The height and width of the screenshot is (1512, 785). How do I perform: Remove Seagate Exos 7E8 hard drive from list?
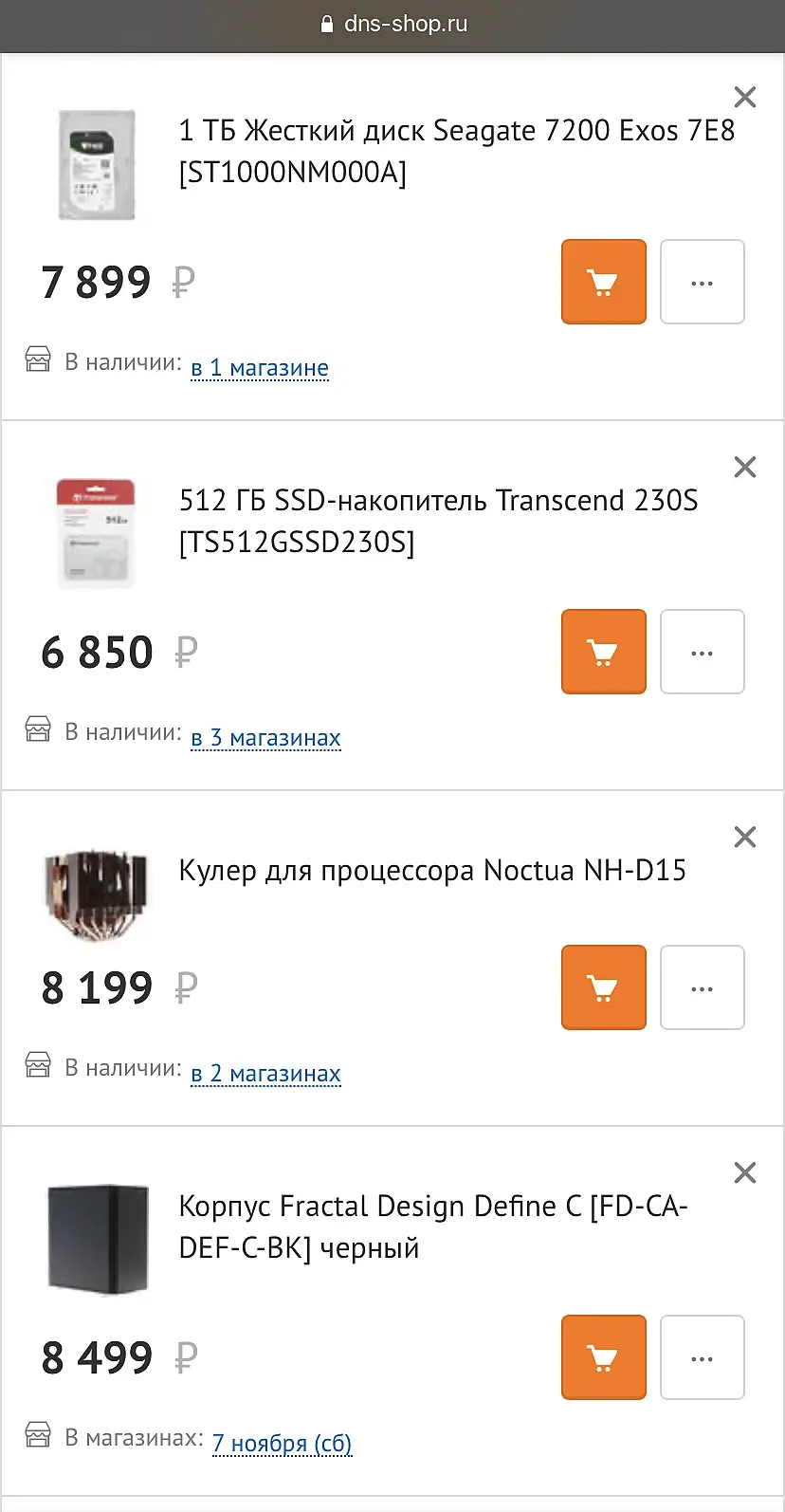pos(745,97)
